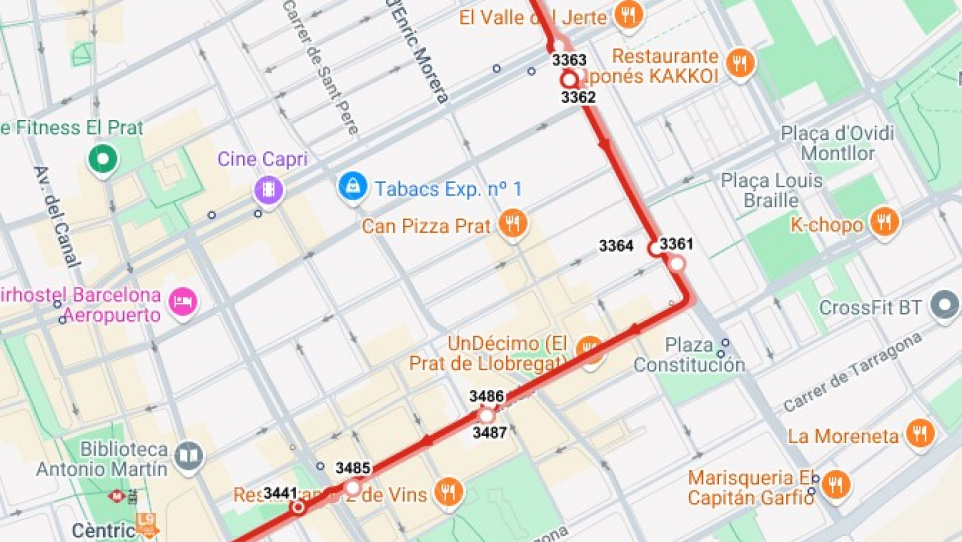Select the Tabacs Exp. nº 1 shop pin
Viewport: 962px width, 542px height.
[352, 186]
